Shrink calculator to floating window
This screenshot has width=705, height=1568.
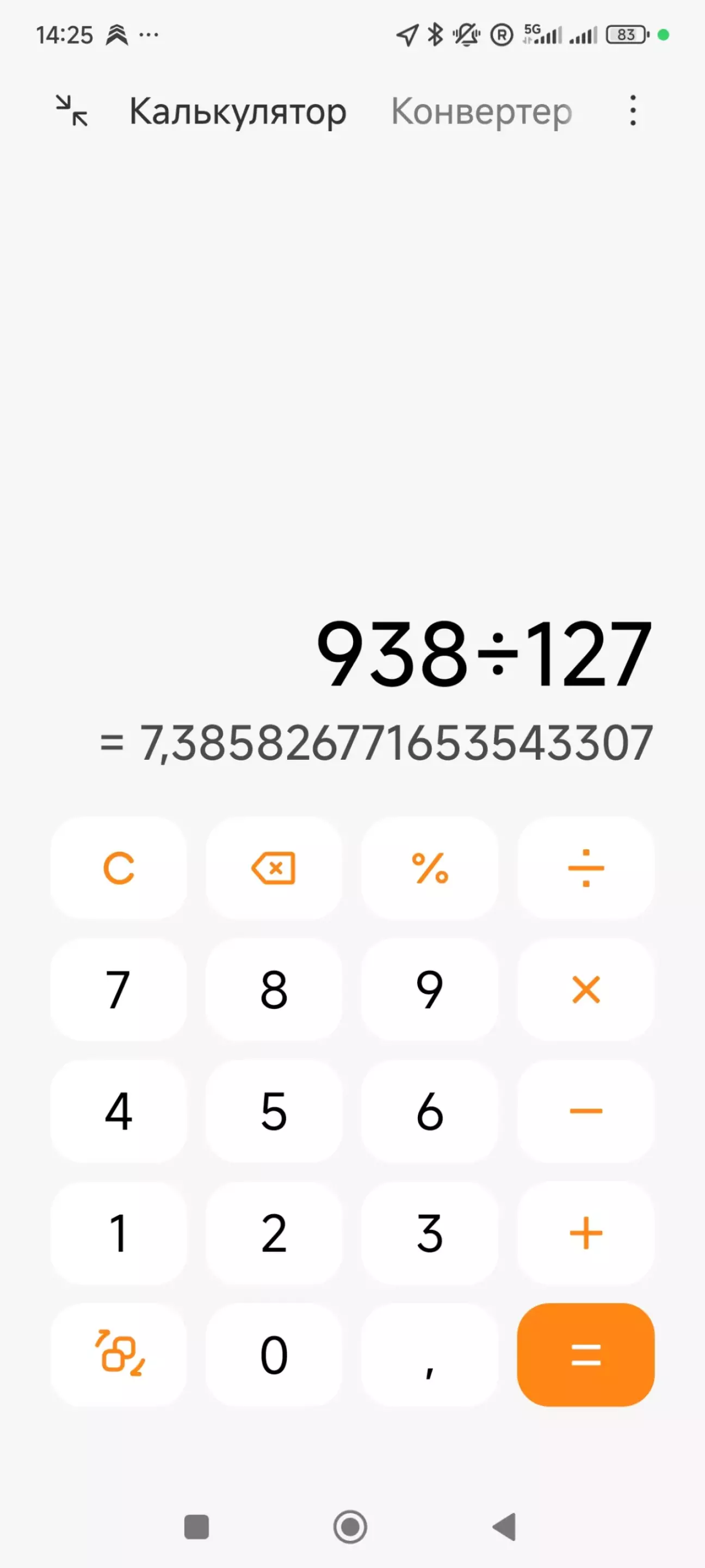[x=72, y=111]
